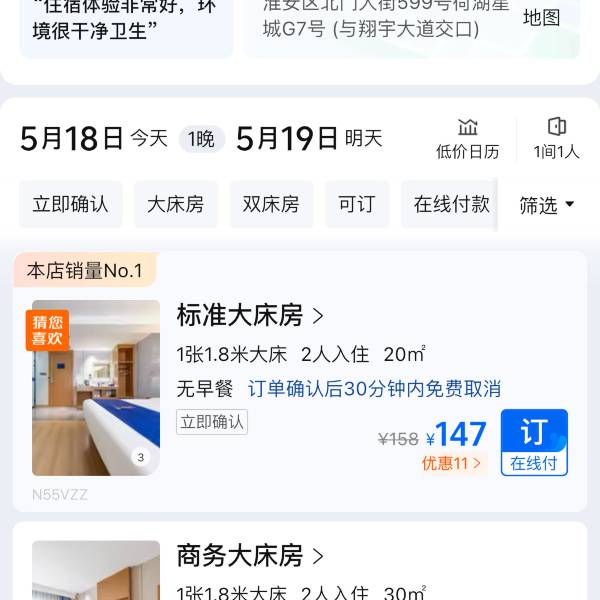600x600 pixels.
Task: Select the 可订 filter chip
Action: click(356, 204)
